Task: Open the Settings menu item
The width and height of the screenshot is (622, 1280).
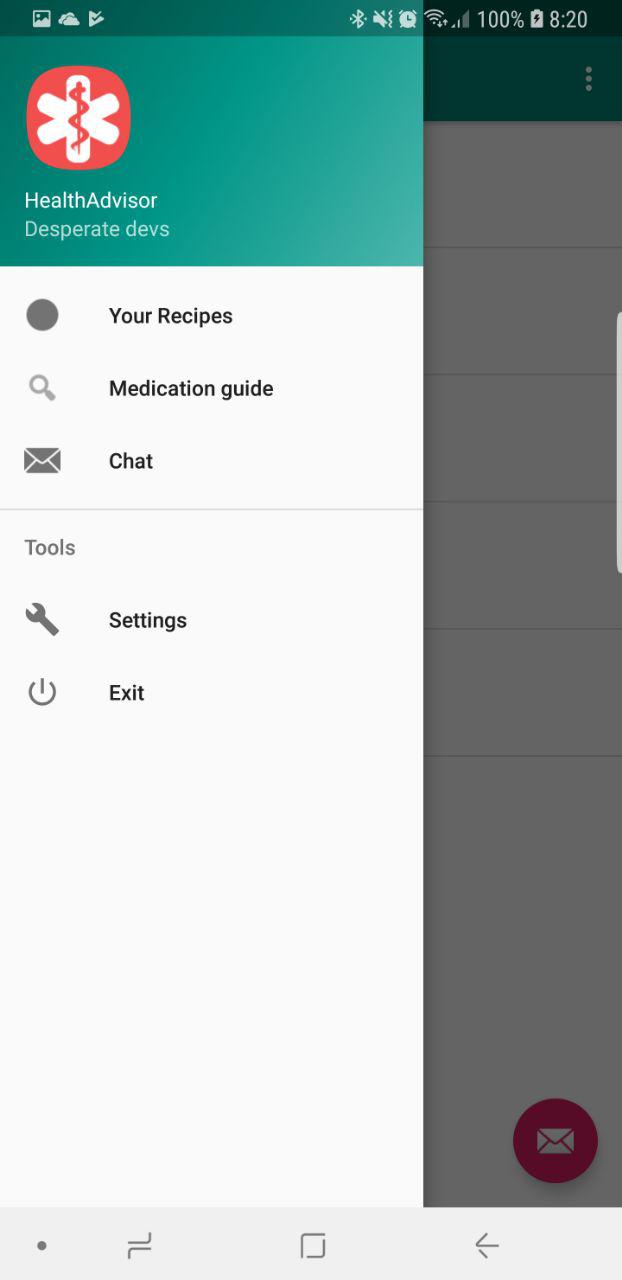Action: click(148, 621)
